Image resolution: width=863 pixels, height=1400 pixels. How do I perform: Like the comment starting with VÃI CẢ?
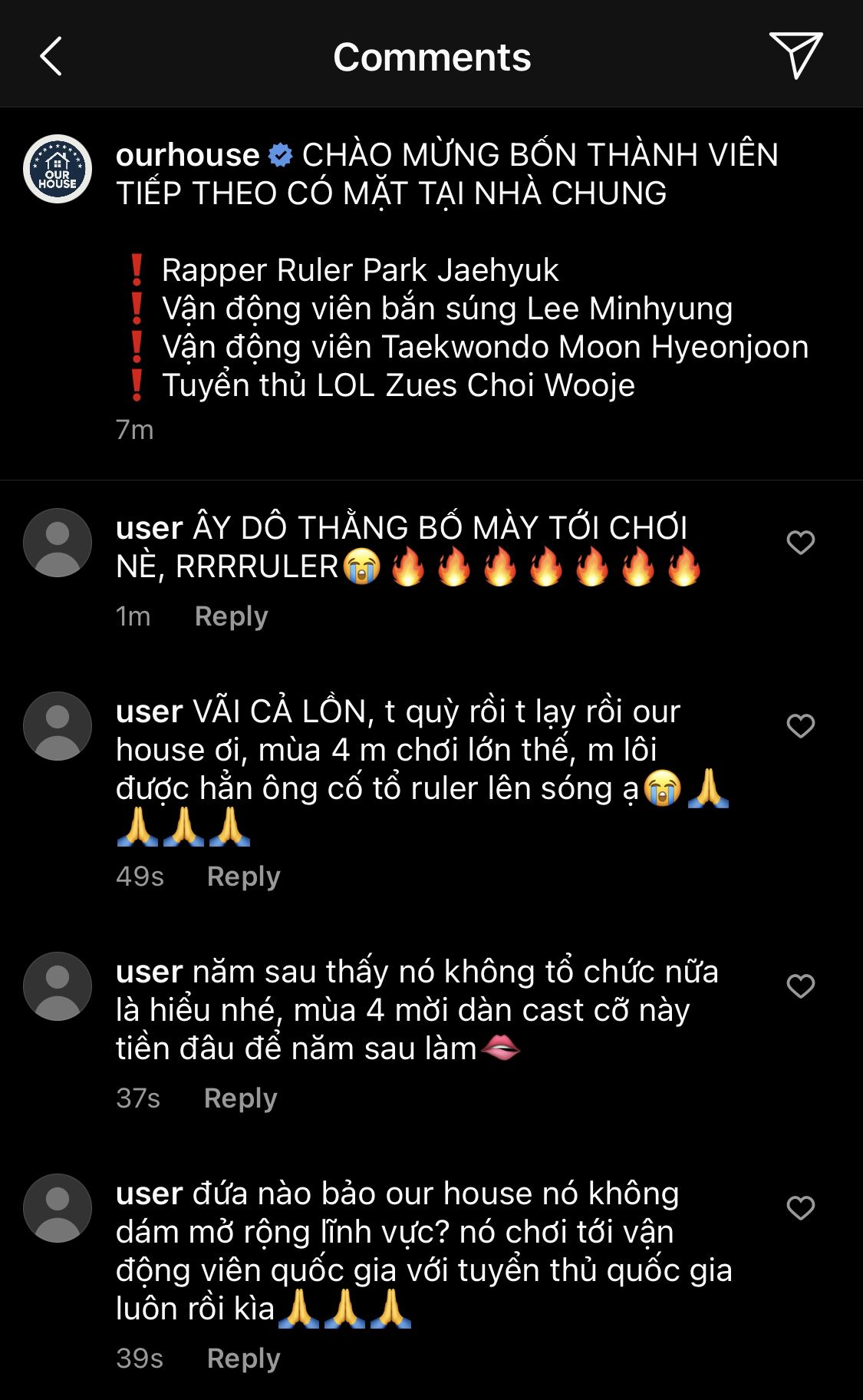pyautogui.click(x=800, y=726)
